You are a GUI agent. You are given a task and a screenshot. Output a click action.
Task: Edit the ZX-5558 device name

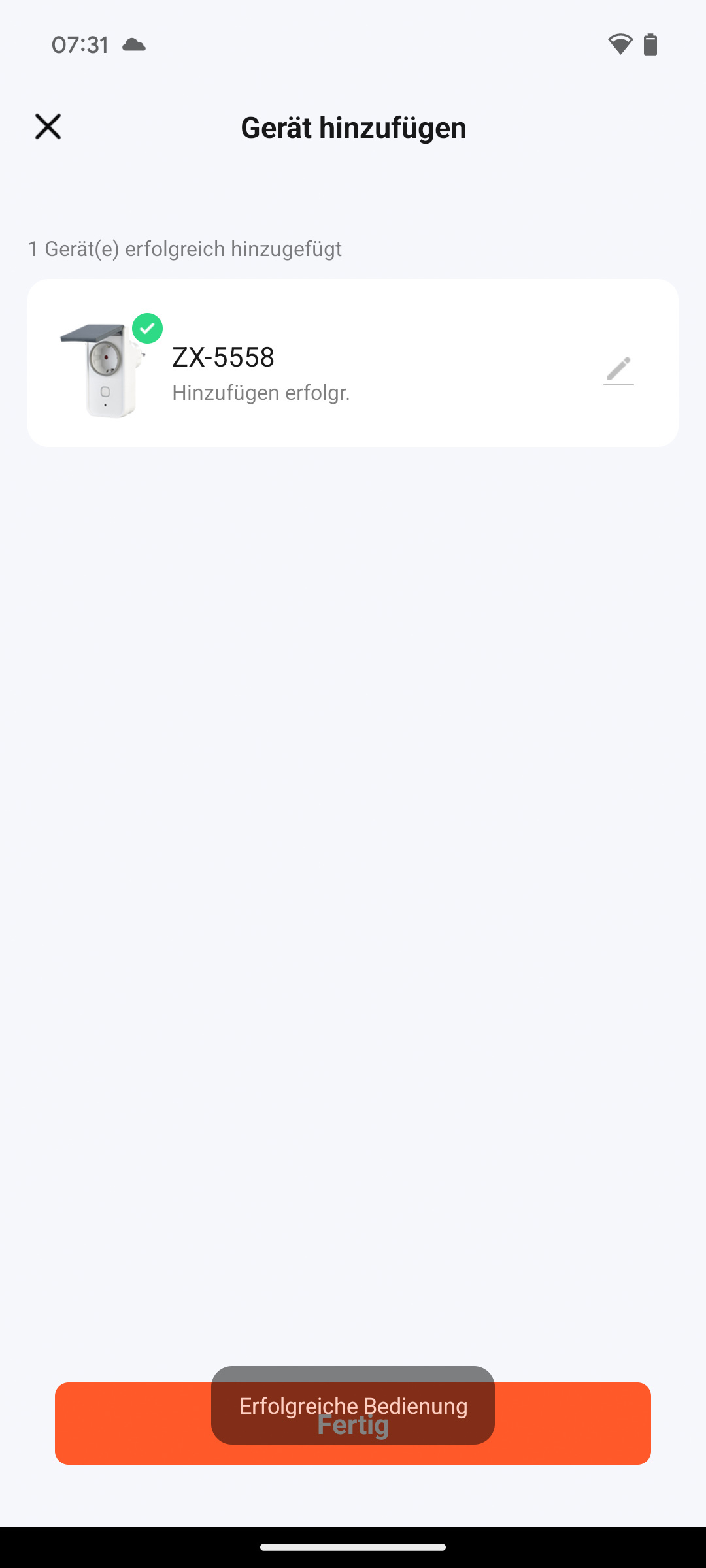point(618,370)
